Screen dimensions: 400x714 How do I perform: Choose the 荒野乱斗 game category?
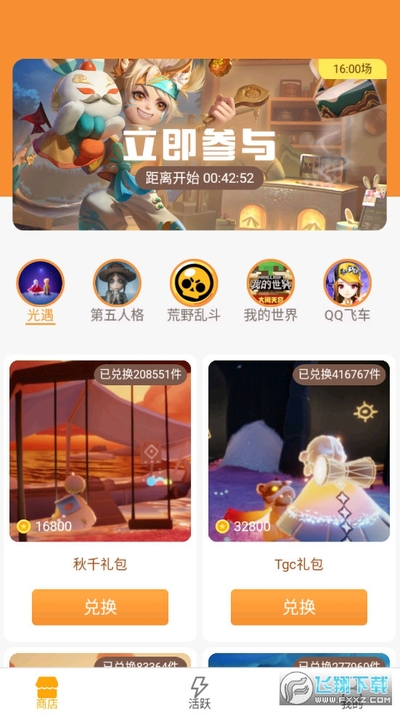click(x=194, y=291)
